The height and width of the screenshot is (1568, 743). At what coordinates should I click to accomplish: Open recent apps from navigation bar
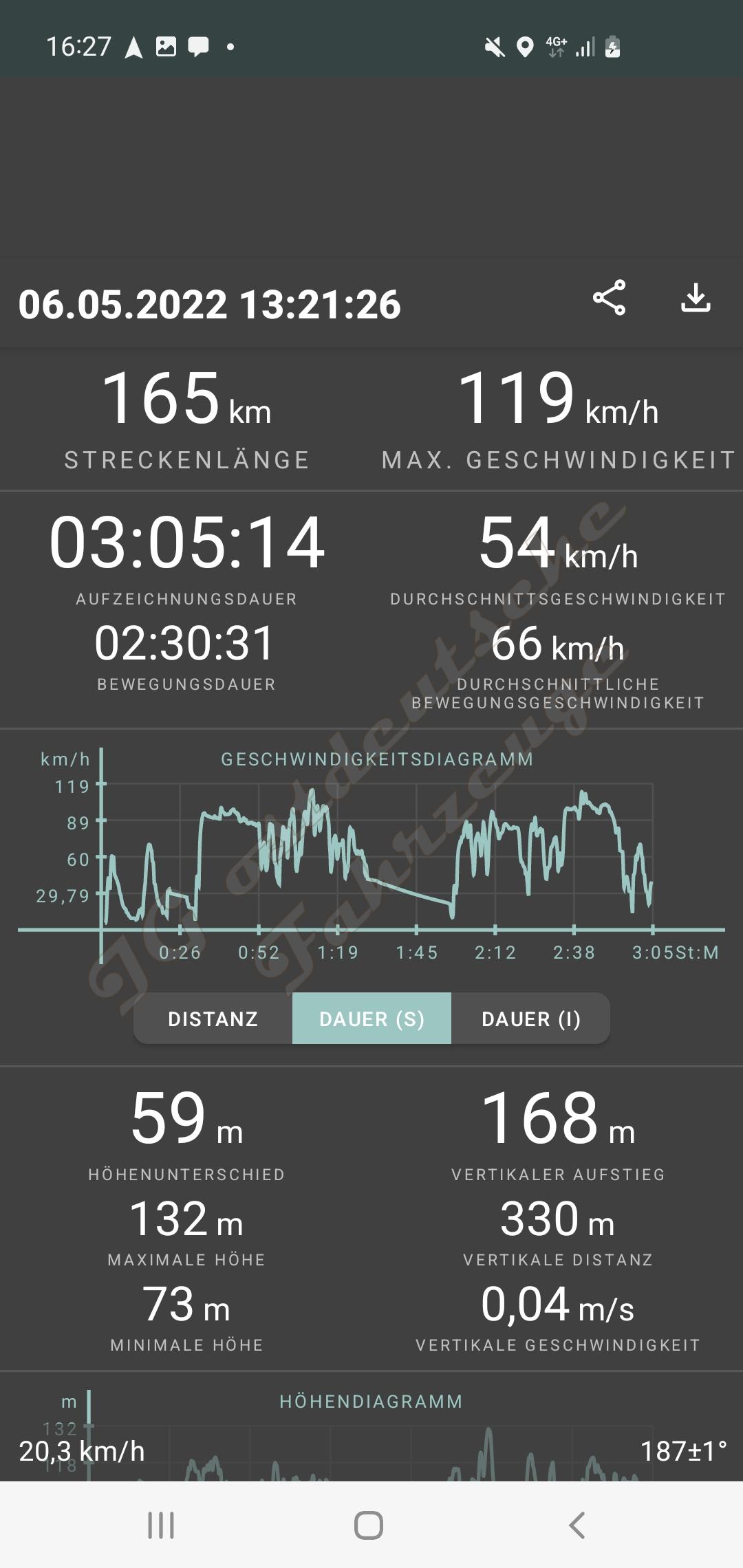tap(161, 1525)
